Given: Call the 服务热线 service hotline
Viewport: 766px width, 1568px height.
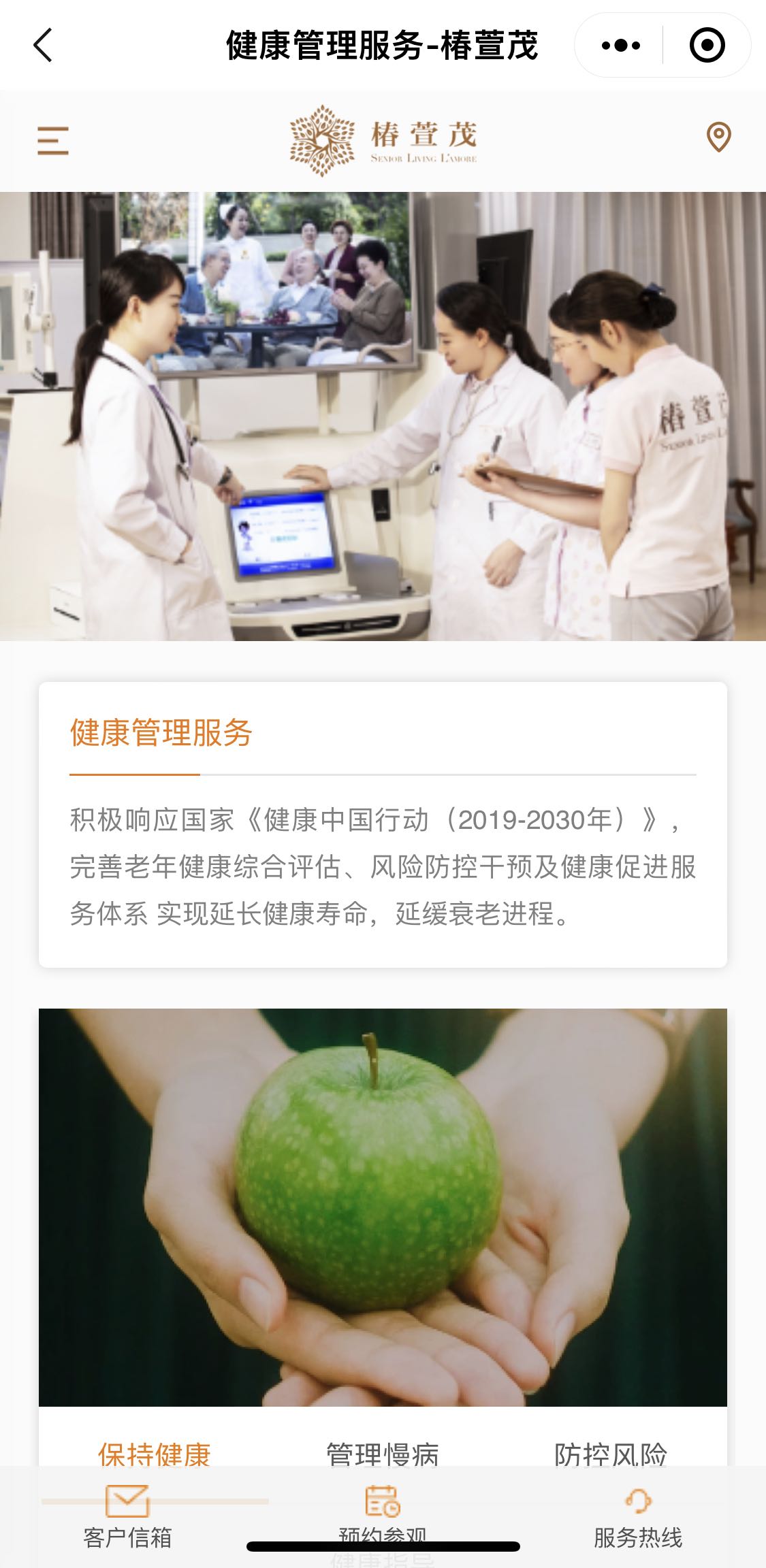Looking at the screenshot, I should (637, 1515).
